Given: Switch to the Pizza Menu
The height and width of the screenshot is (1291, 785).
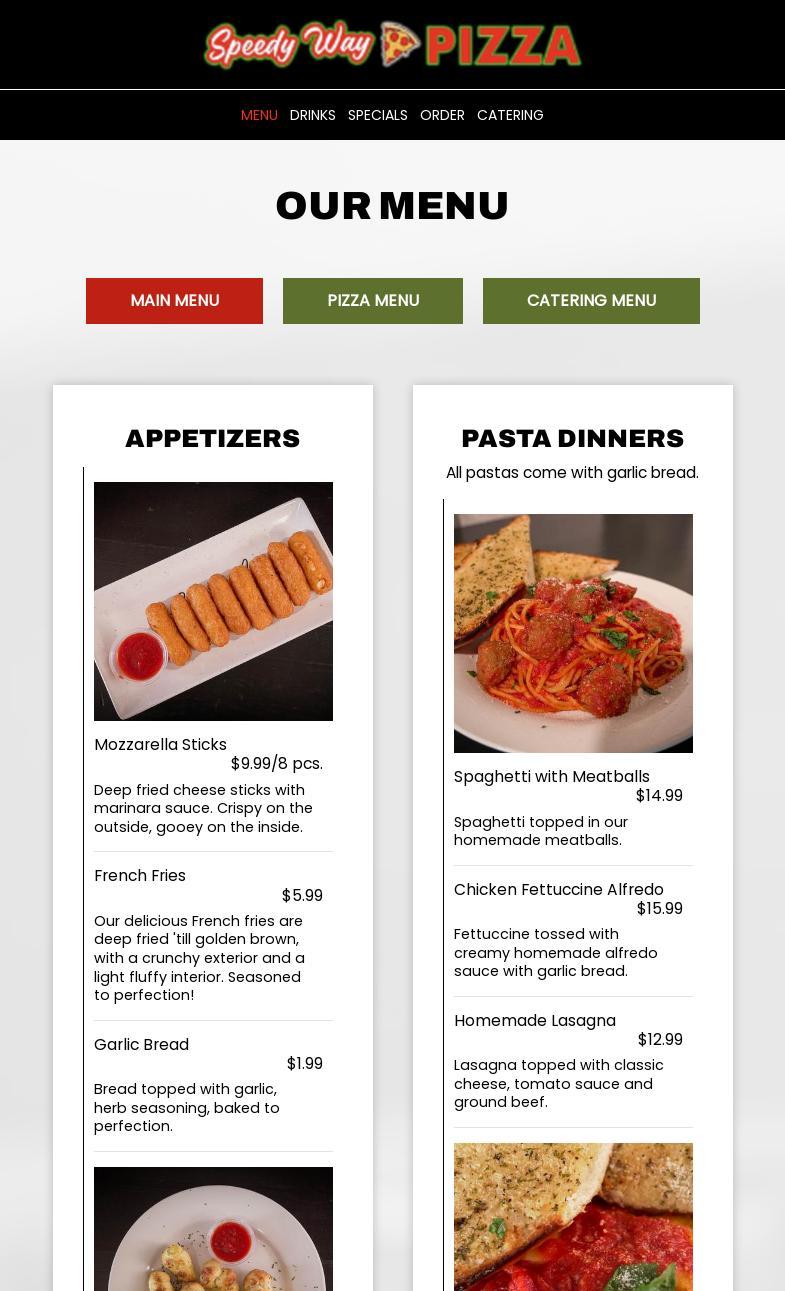Looking at the screenshot, I should [x=373, y=301].
